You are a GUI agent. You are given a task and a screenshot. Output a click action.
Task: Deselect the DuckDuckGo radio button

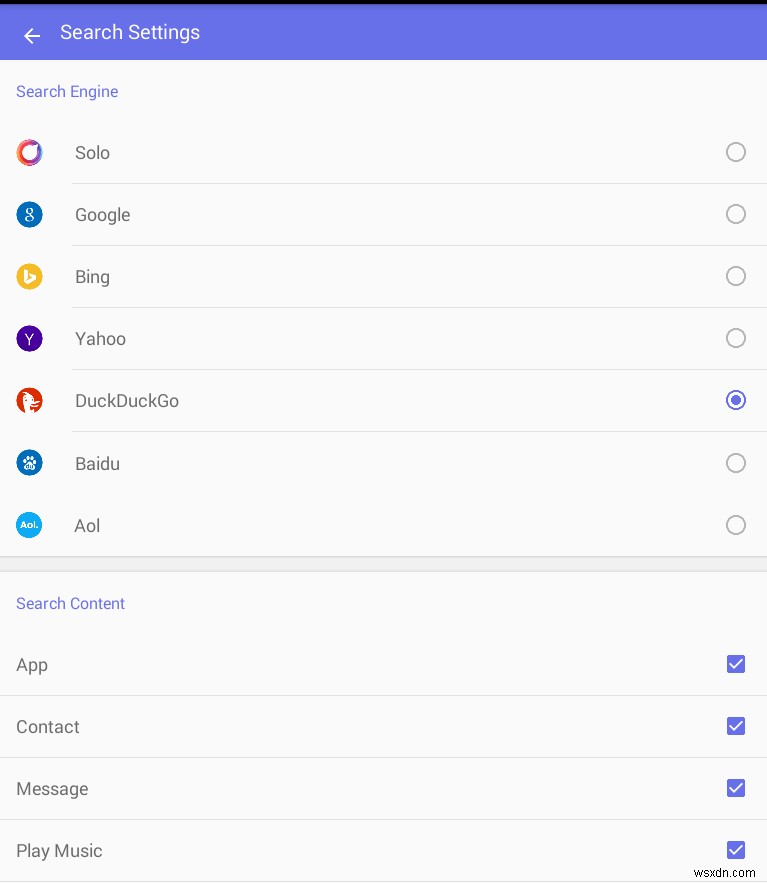tap(735, 400)
